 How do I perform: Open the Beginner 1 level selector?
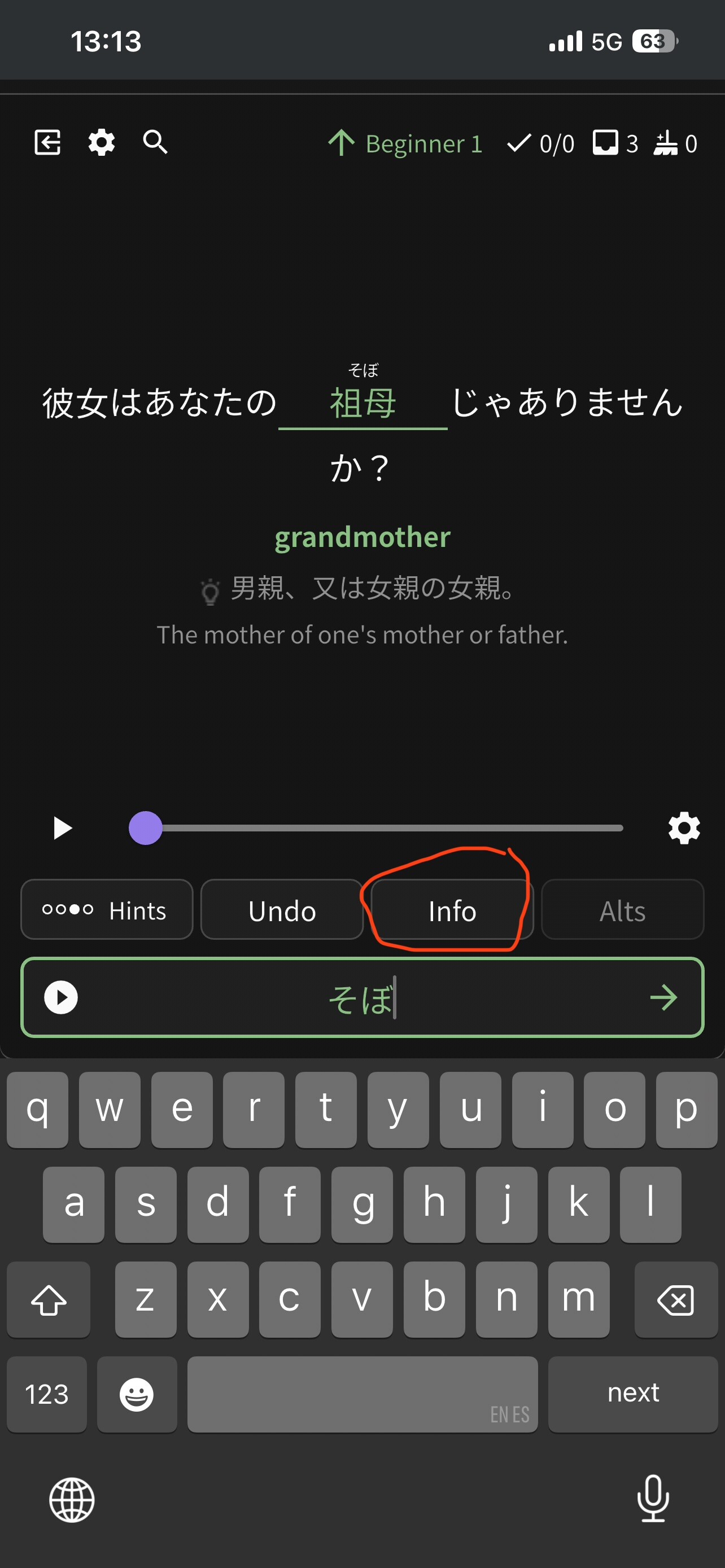(x=405, y=144)
